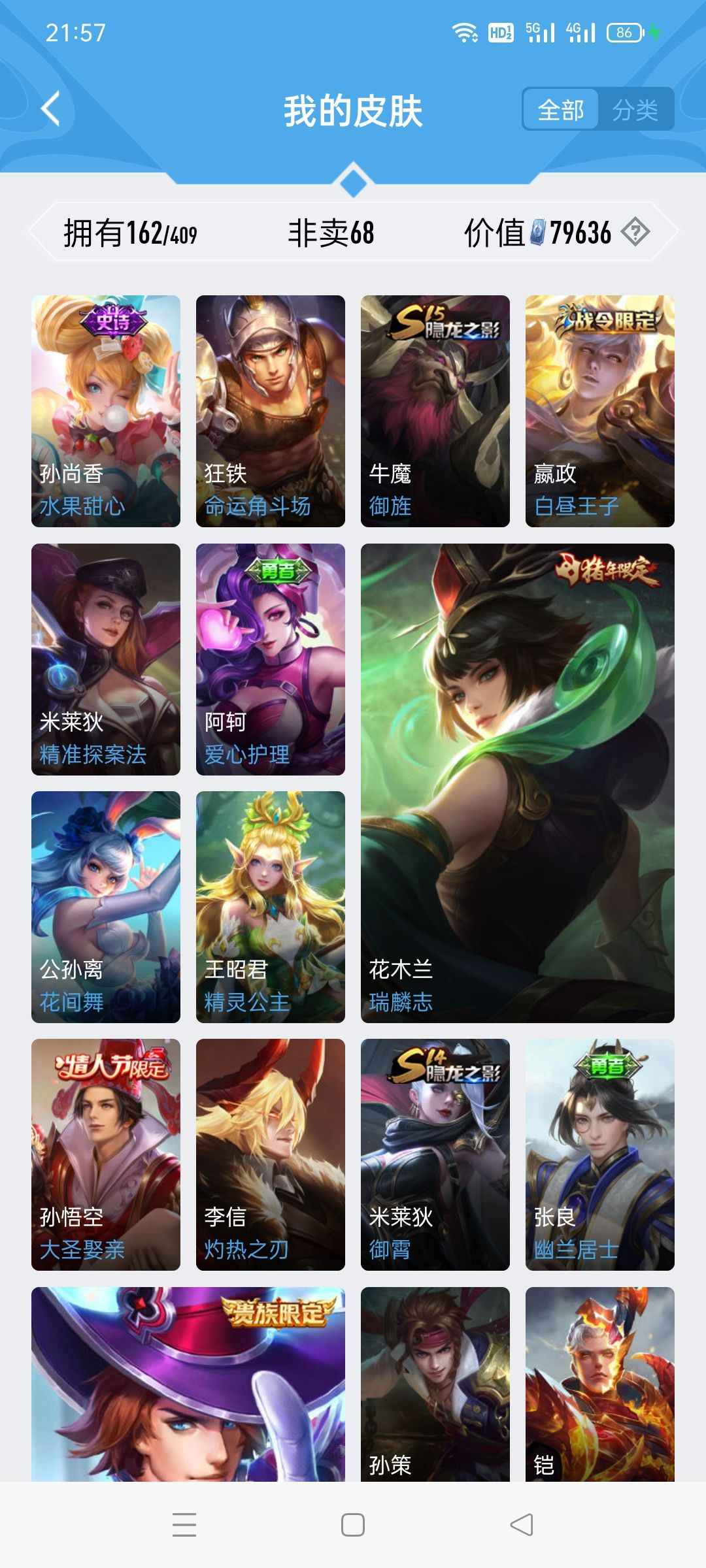Go back using the top-left arrow
This screenshot has width=706, height=1568.
[51, 108]
